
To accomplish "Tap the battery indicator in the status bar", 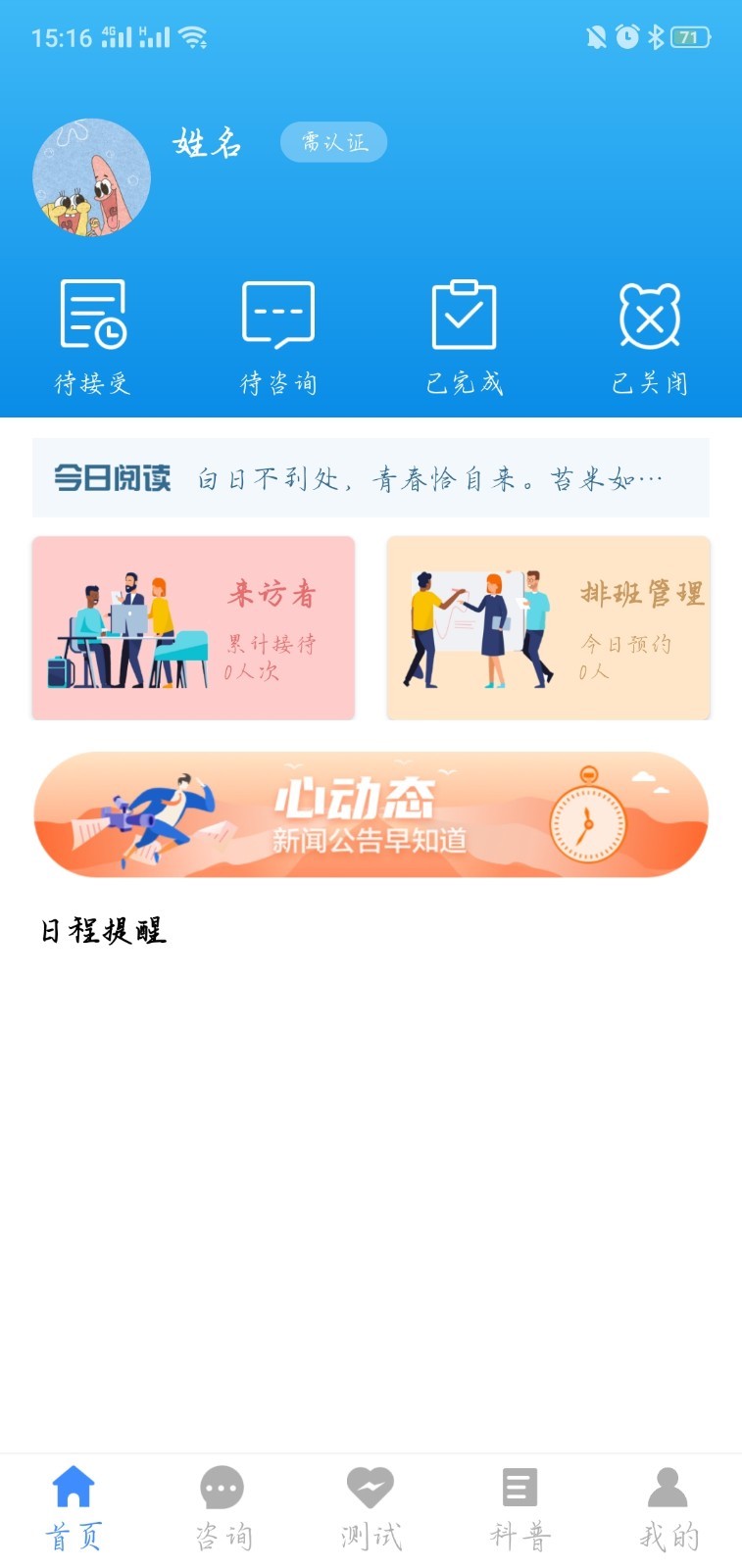I will click(x=689, y=37).
